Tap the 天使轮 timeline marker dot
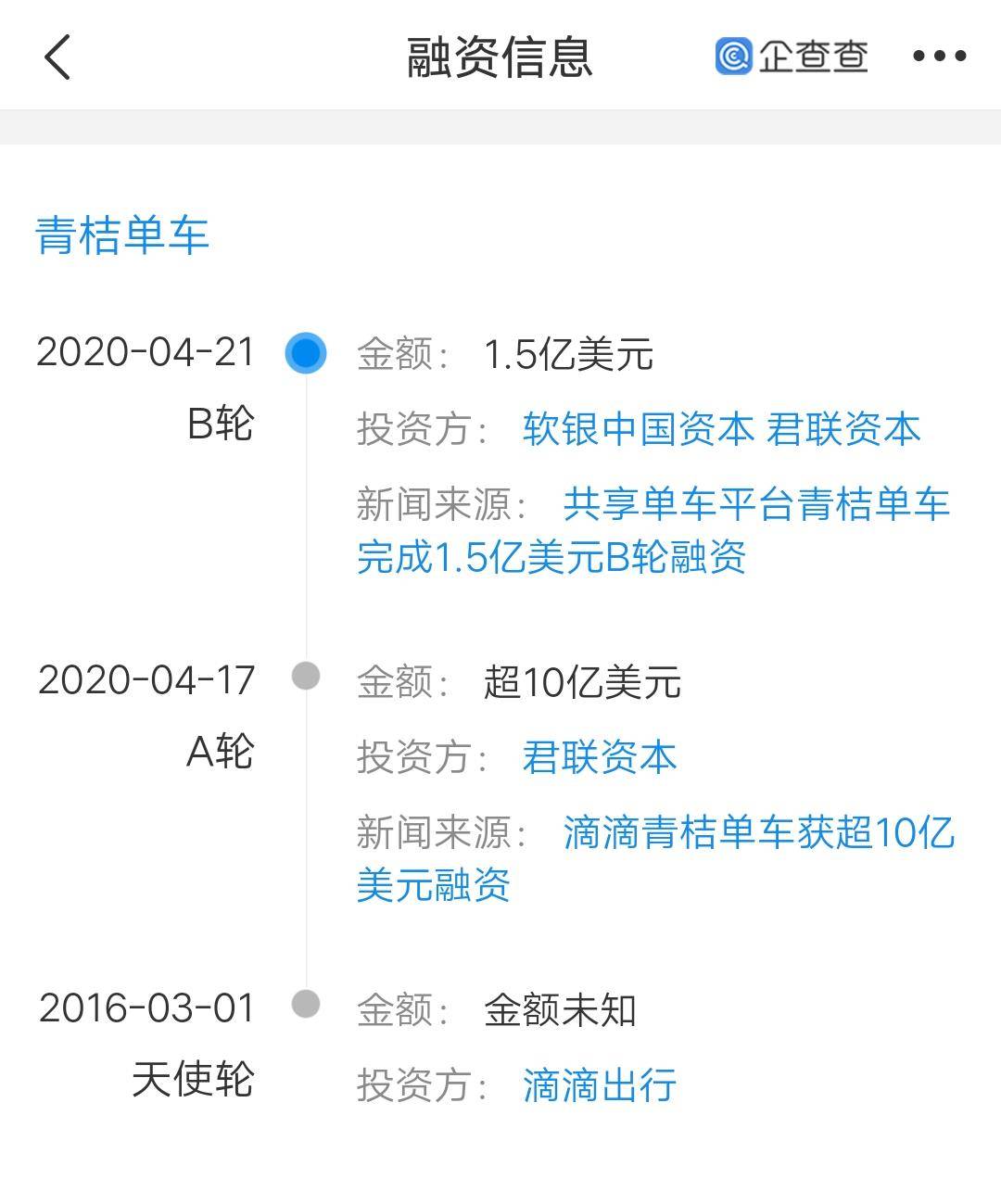The height and width of the screenshot is (1204, 1001). point(304,1003)
